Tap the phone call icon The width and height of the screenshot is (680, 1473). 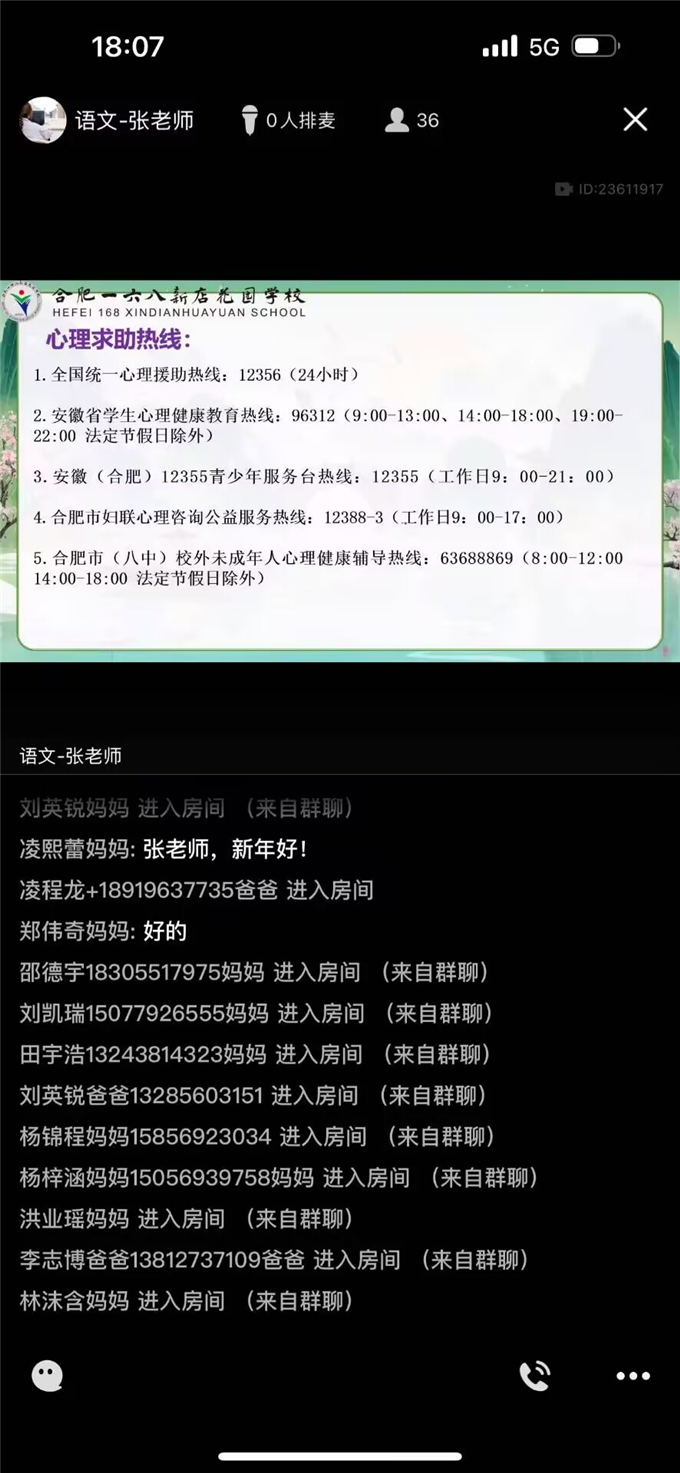tap(535, 1376)
